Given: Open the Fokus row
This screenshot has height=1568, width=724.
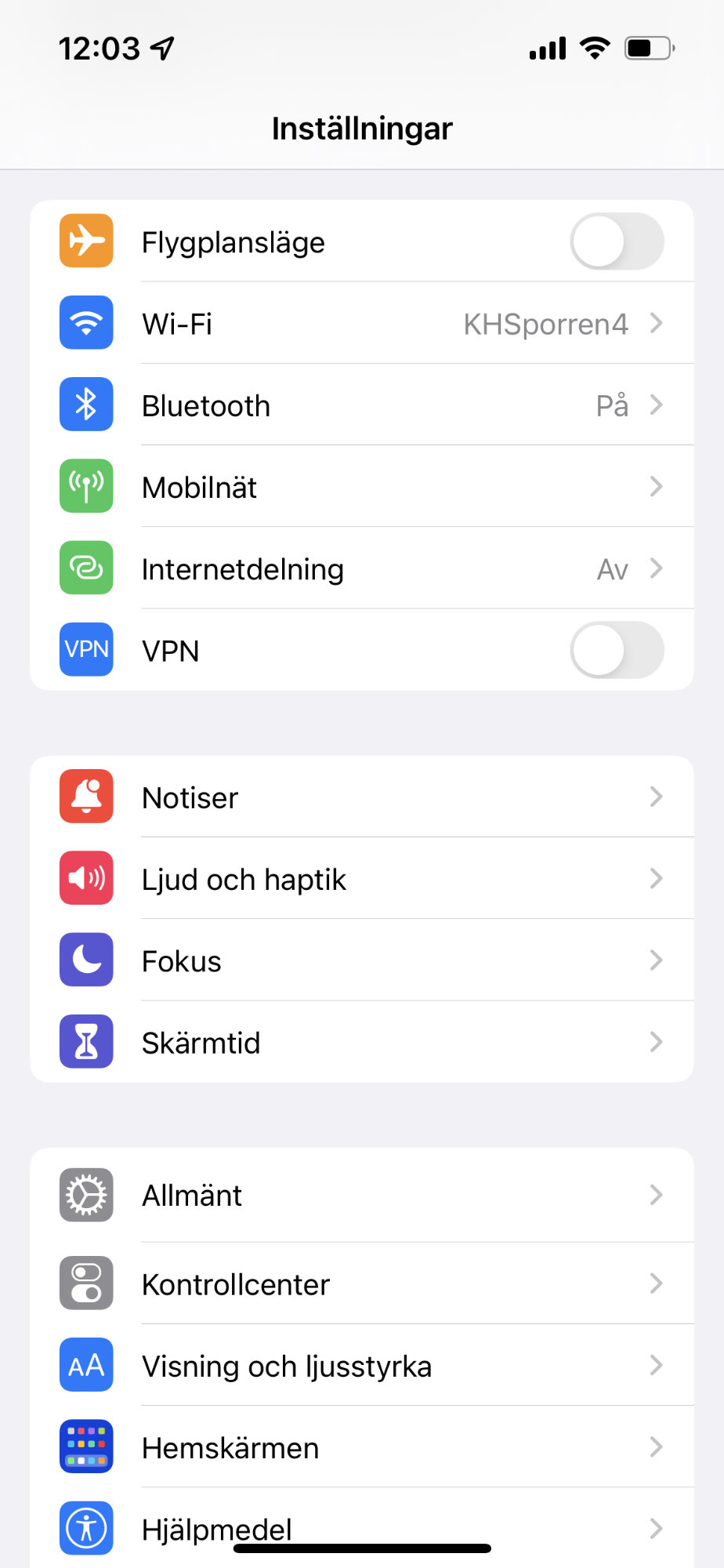Looking at the screenshot, I should (x=362, y=960).
